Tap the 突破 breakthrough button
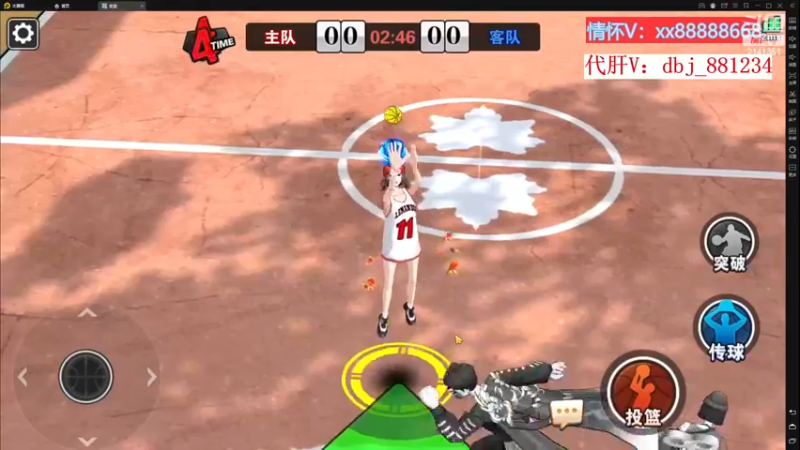 click(729, 243)
